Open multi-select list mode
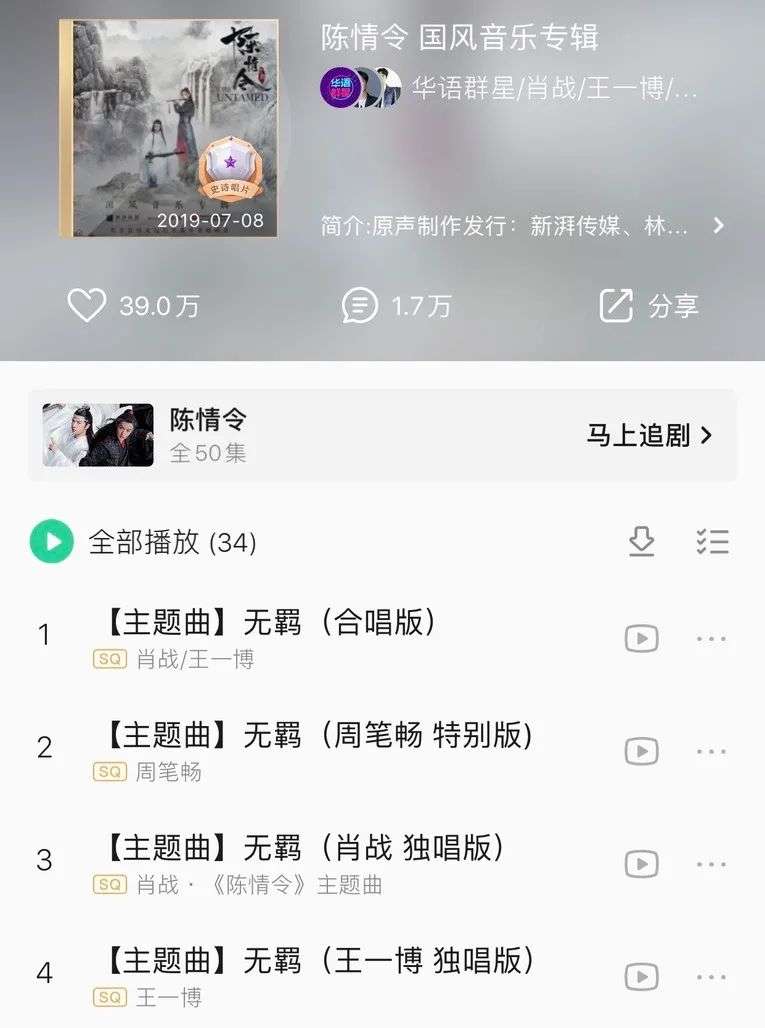 (x=712, y=542)
